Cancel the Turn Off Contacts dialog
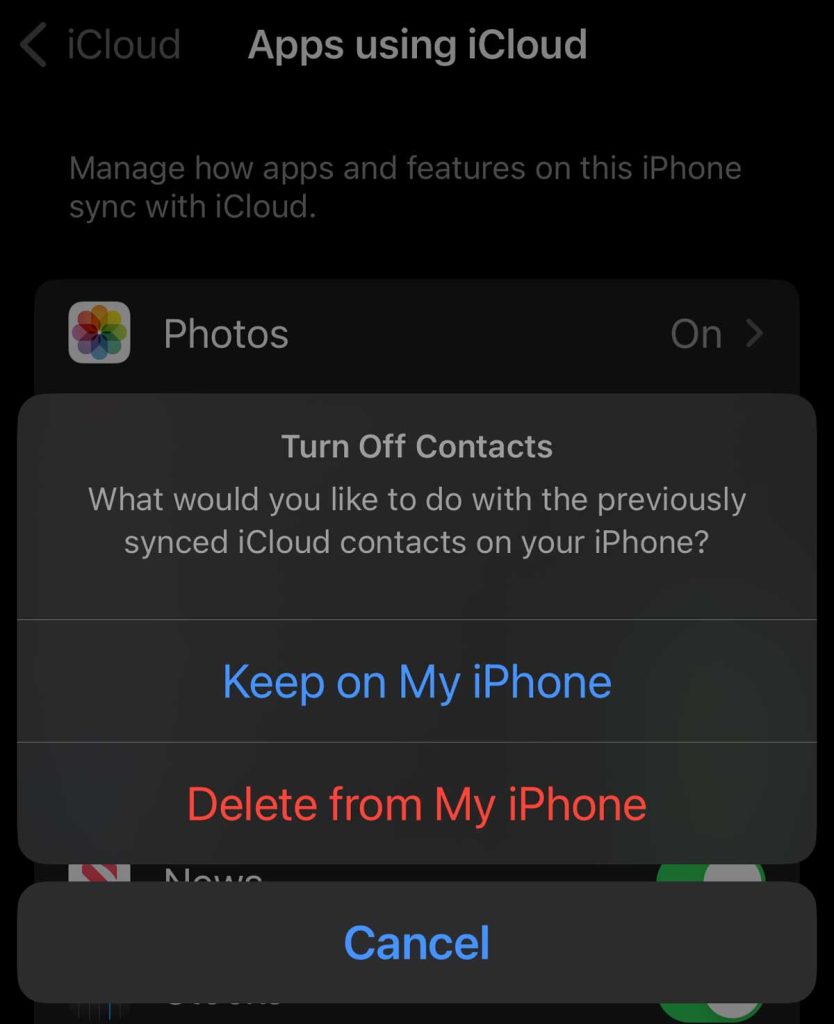This screenshot has height=1024, width=834. (x=417, y=943)
